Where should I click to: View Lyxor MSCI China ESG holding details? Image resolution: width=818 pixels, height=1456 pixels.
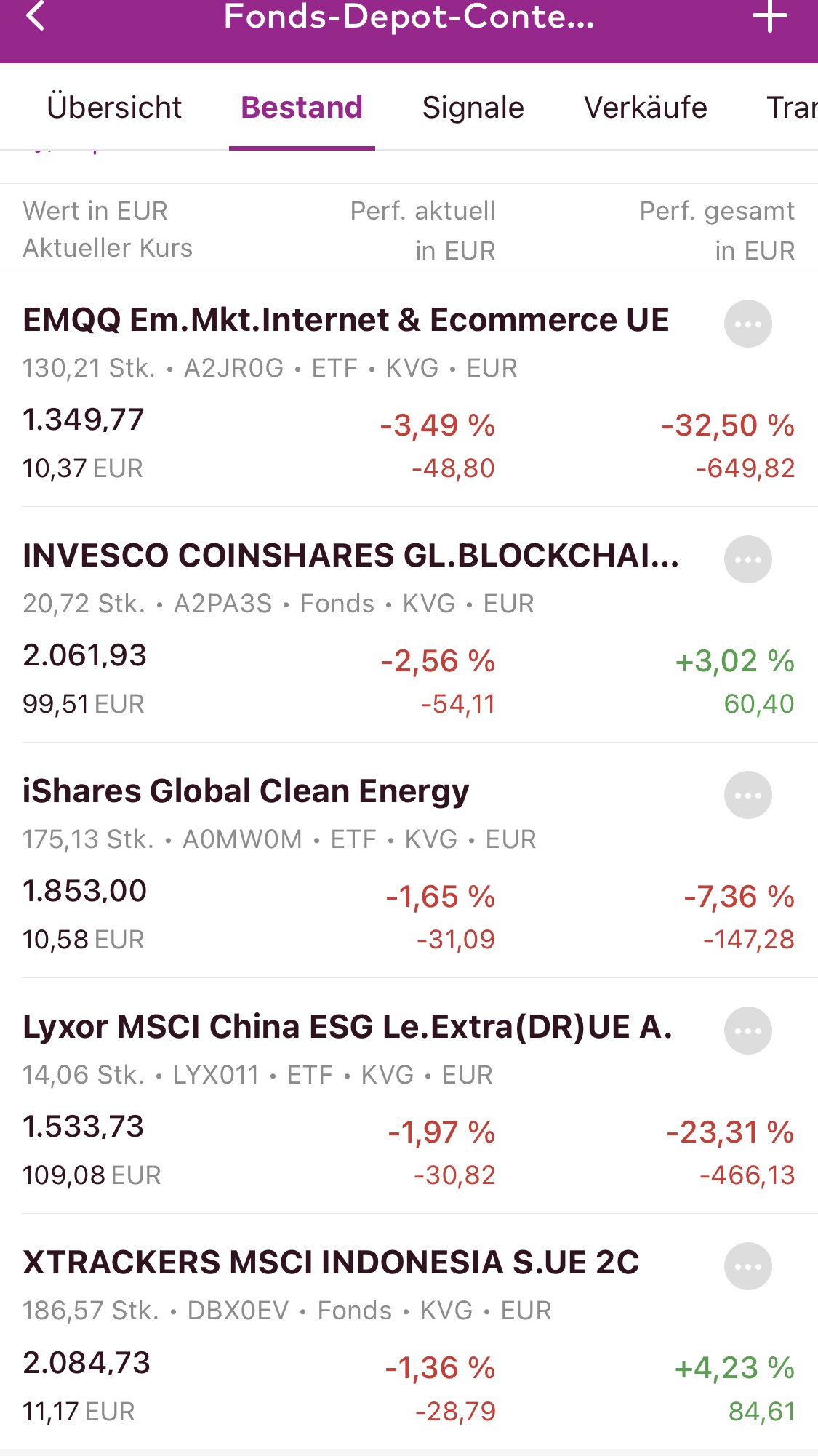tap(347, 1028)
